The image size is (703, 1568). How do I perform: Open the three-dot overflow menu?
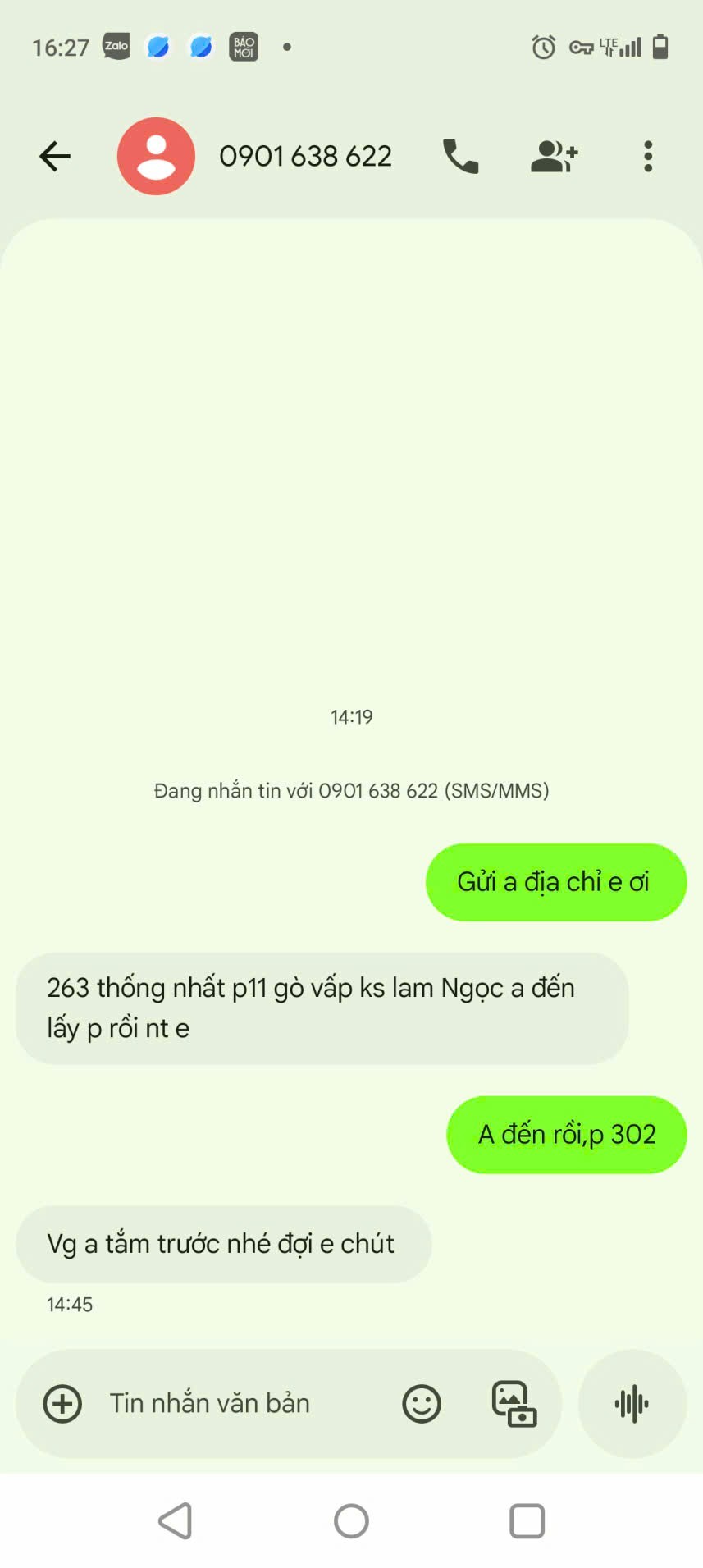coord(648,156)
